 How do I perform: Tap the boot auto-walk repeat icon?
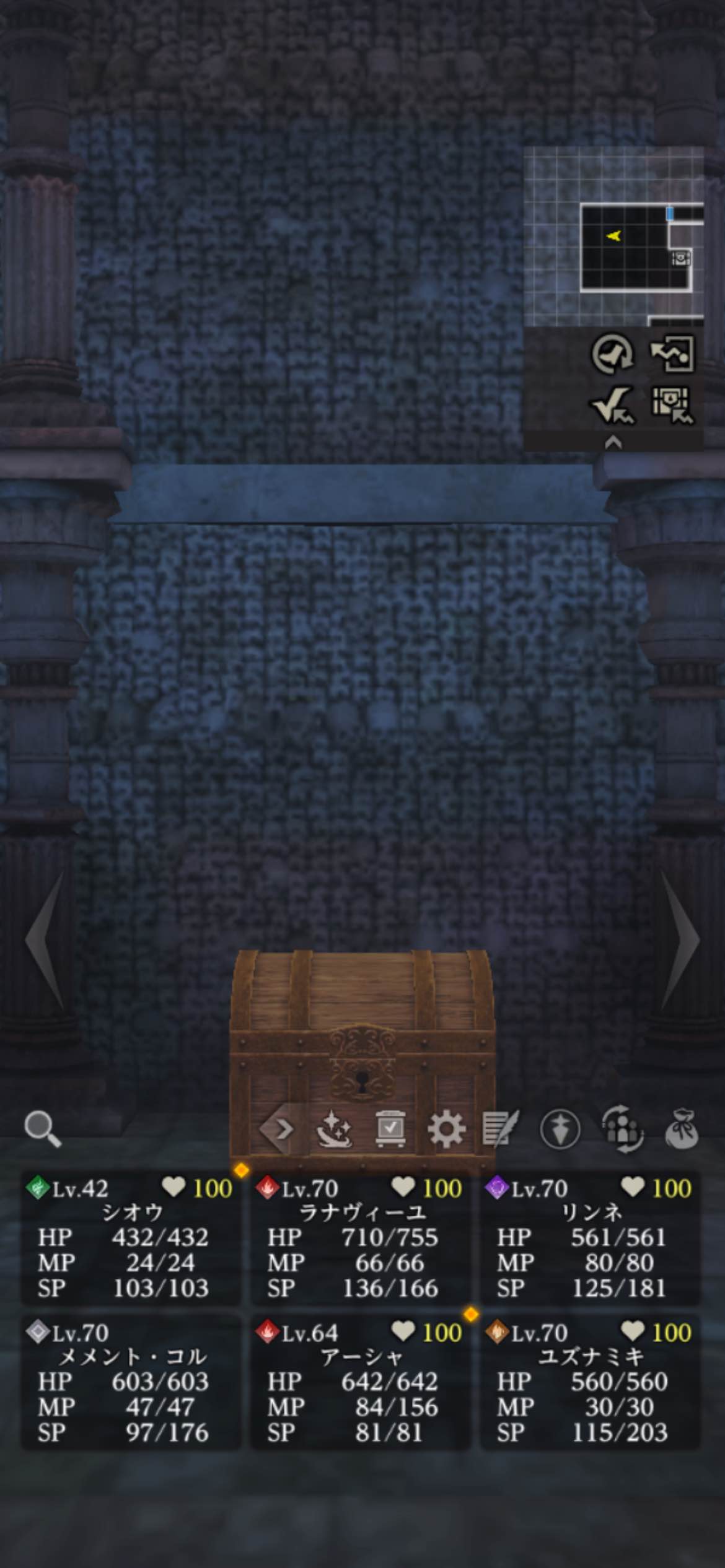click(x=612, y=354)
